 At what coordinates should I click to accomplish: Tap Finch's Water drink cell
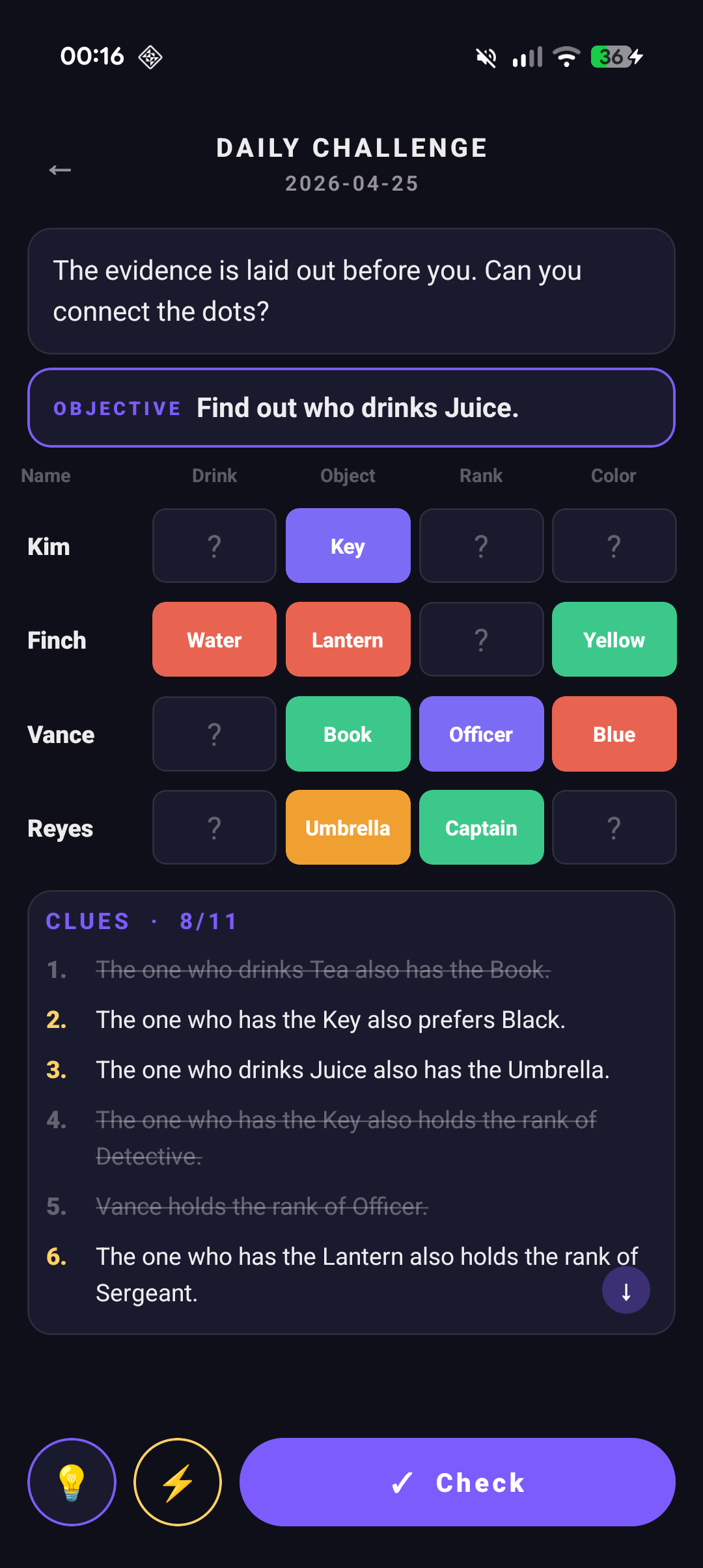[x=214, y=640]
